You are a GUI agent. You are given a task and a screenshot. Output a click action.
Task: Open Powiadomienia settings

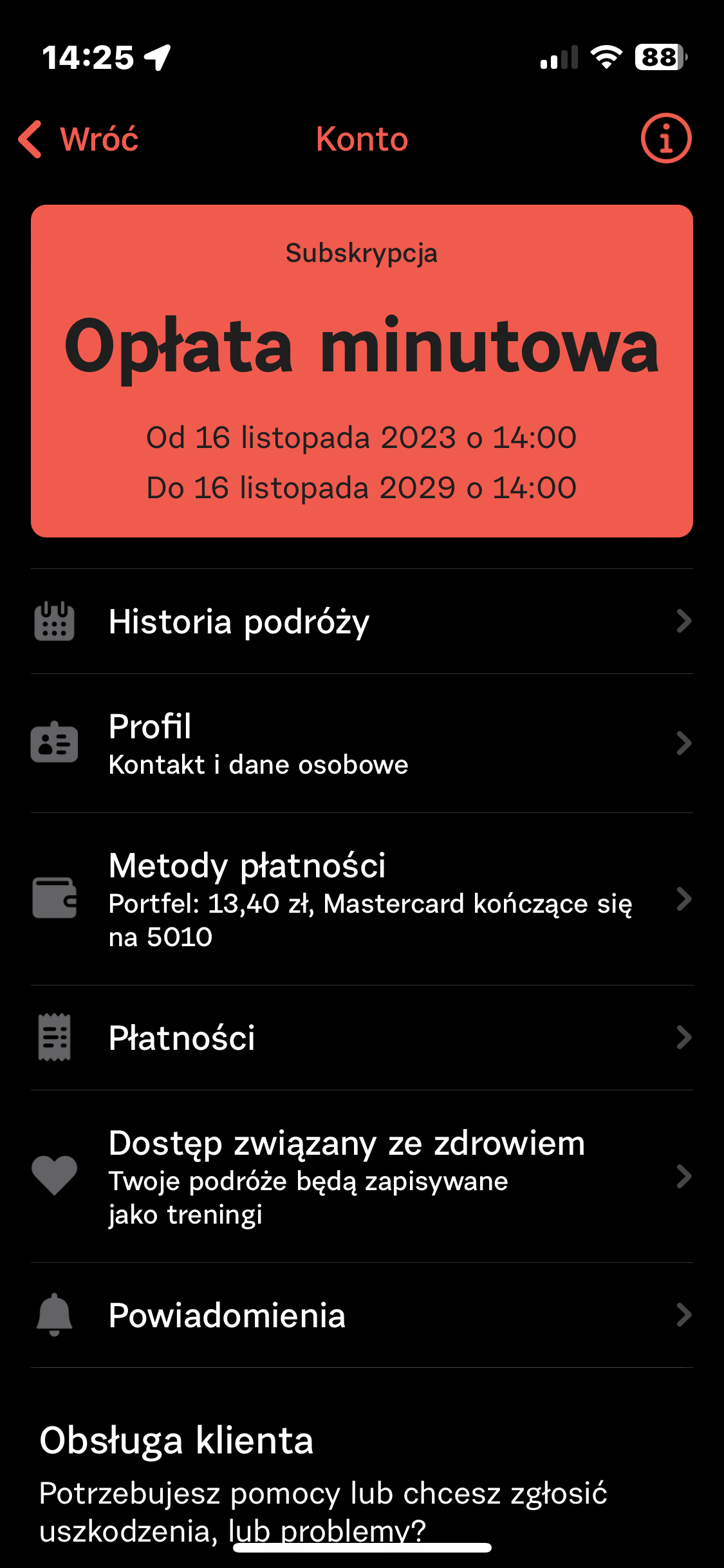tap(362, 1315)
